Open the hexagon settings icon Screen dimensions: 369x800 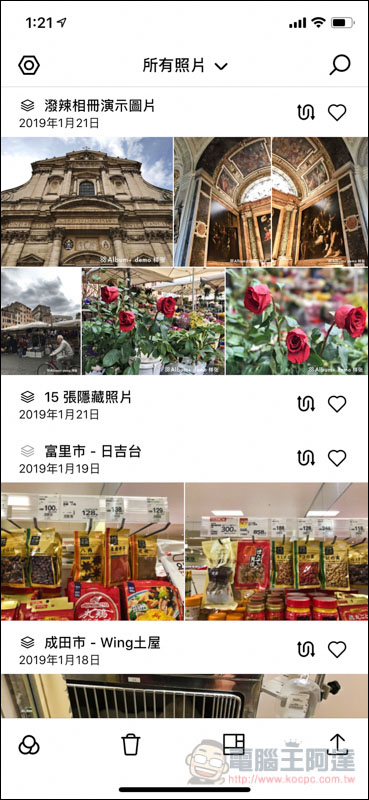tap(29, 65)
